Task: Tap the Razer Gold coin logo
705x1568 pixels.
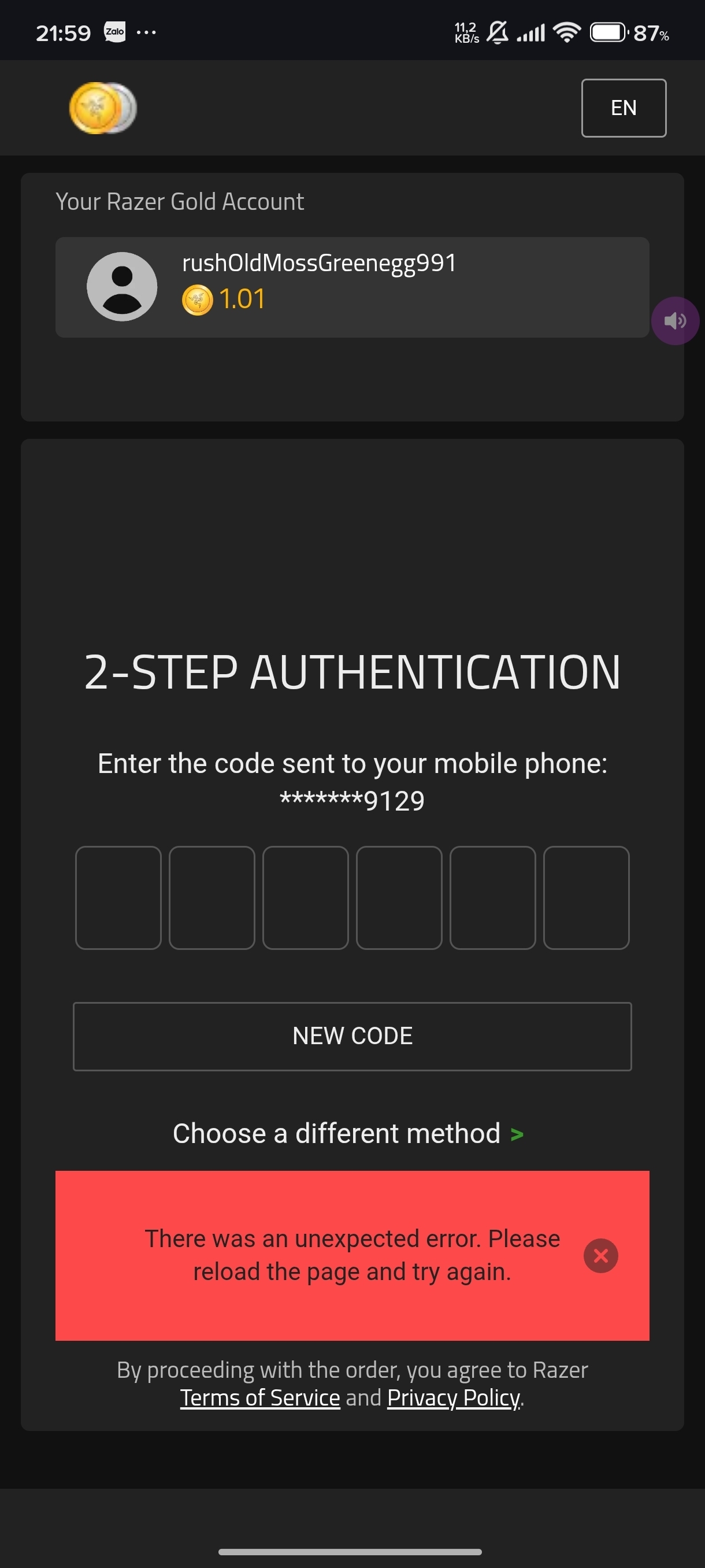Action: (x=102, y=108)
